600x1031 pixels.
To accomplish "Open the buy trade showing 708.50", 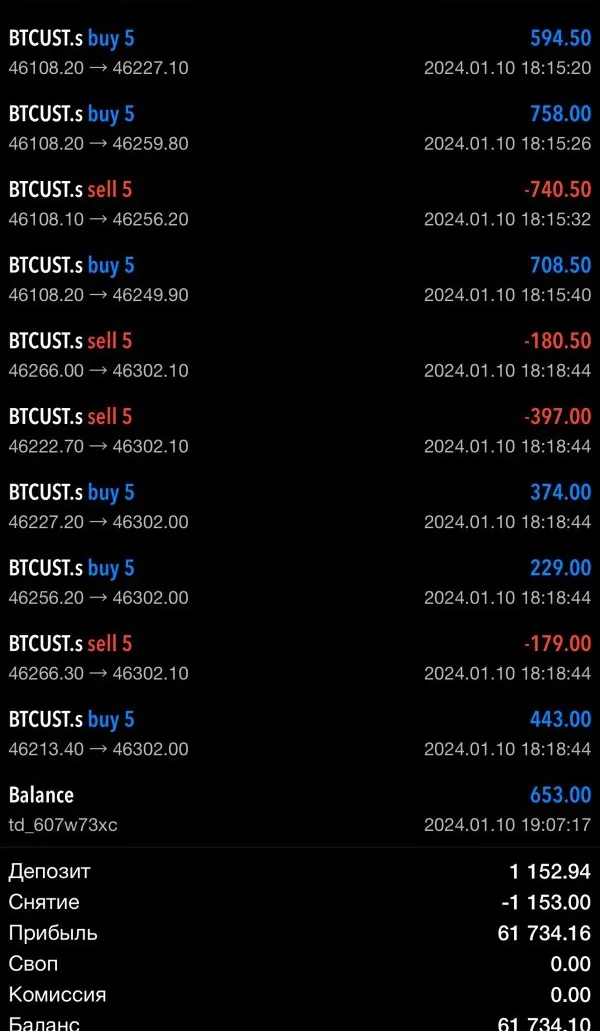I will (x=300, y=279).
